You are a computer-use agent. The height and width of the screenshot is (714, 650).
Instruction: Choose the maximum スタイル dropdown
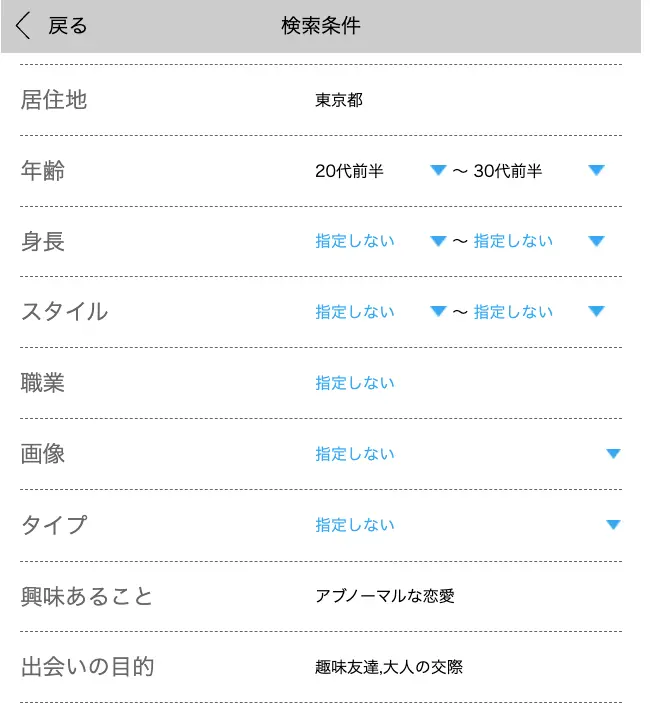(x=538, y=312)
